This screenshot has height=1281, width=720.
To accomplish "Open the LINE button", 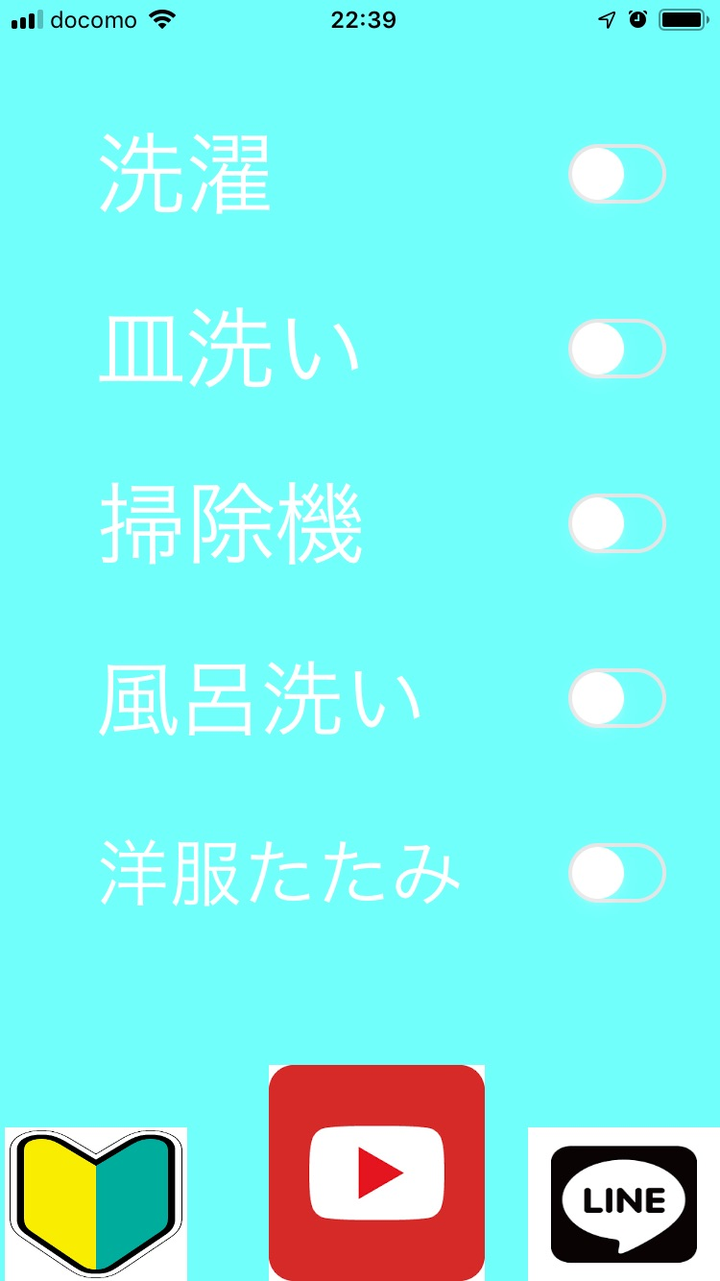I will click(x=624, y=1203).
